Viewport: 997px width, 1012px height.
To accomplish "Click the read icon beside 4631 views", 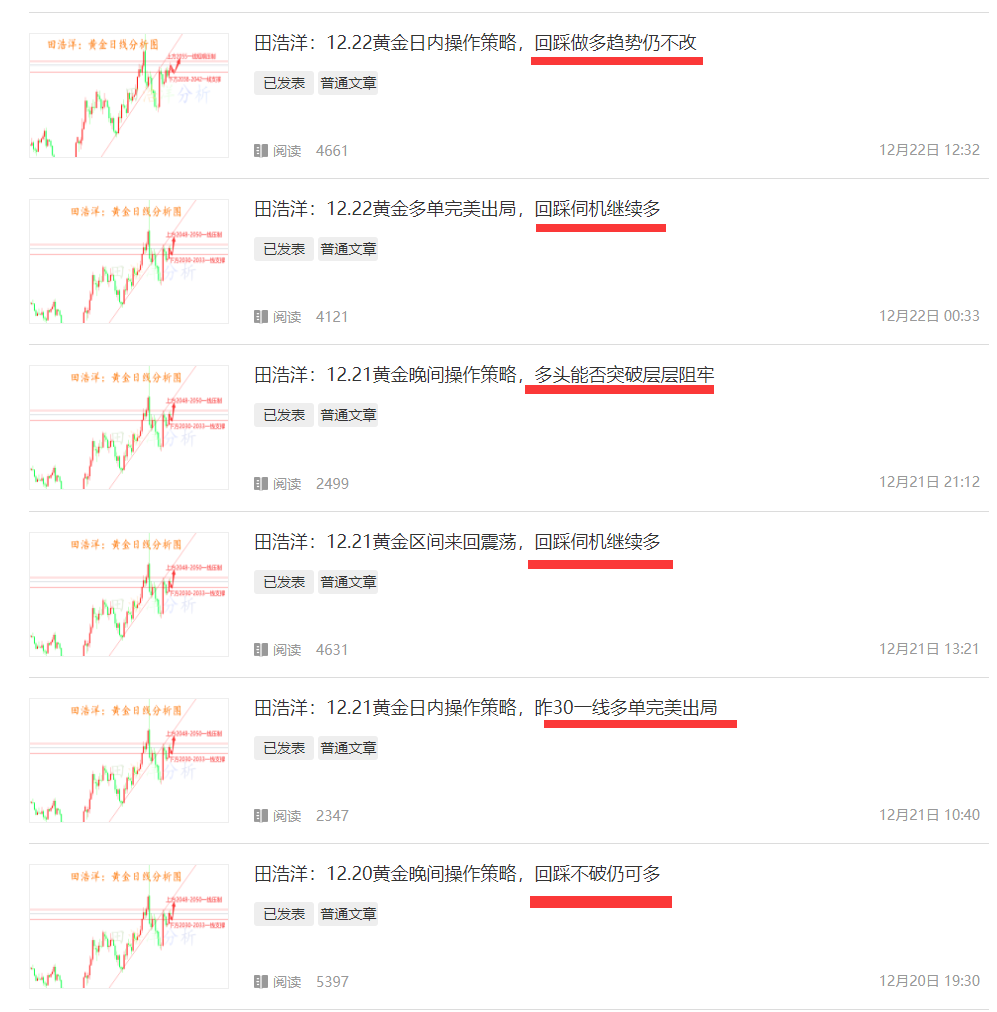I will point(259,648).
